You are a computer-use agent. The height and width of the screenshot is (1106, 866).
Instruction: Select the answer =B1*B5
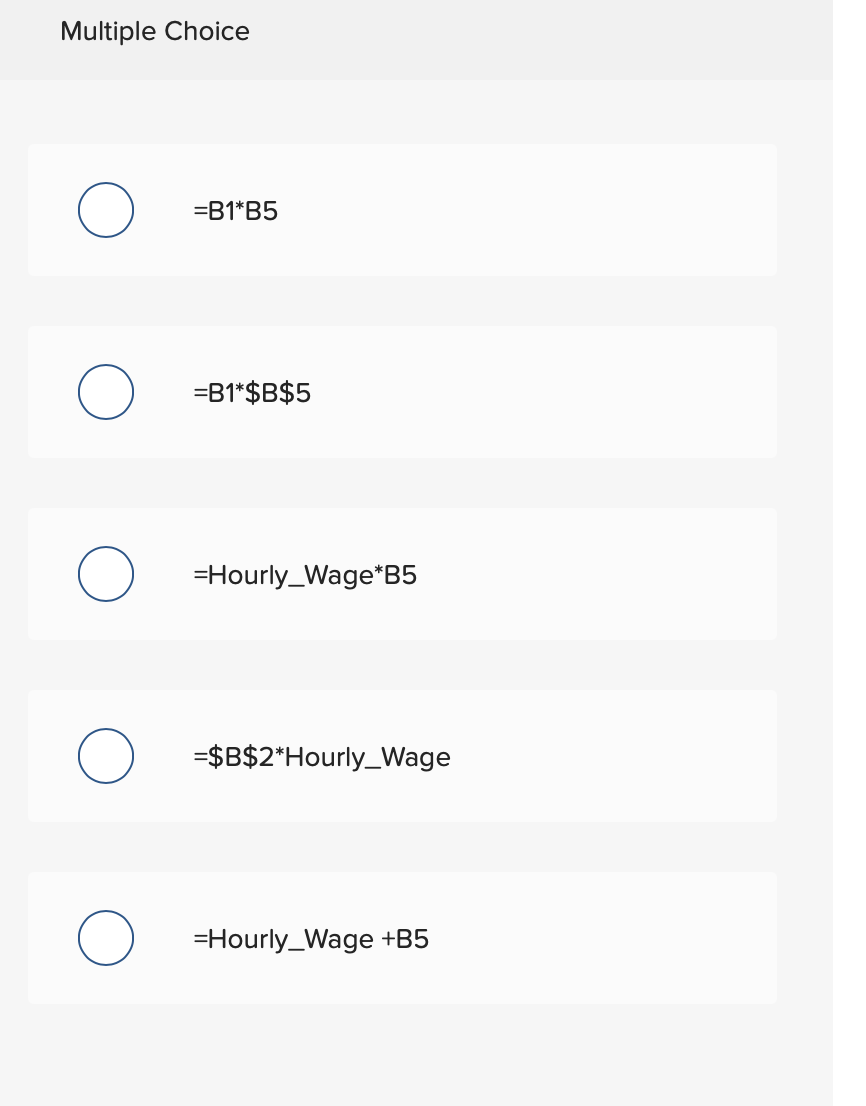point(106,210)
